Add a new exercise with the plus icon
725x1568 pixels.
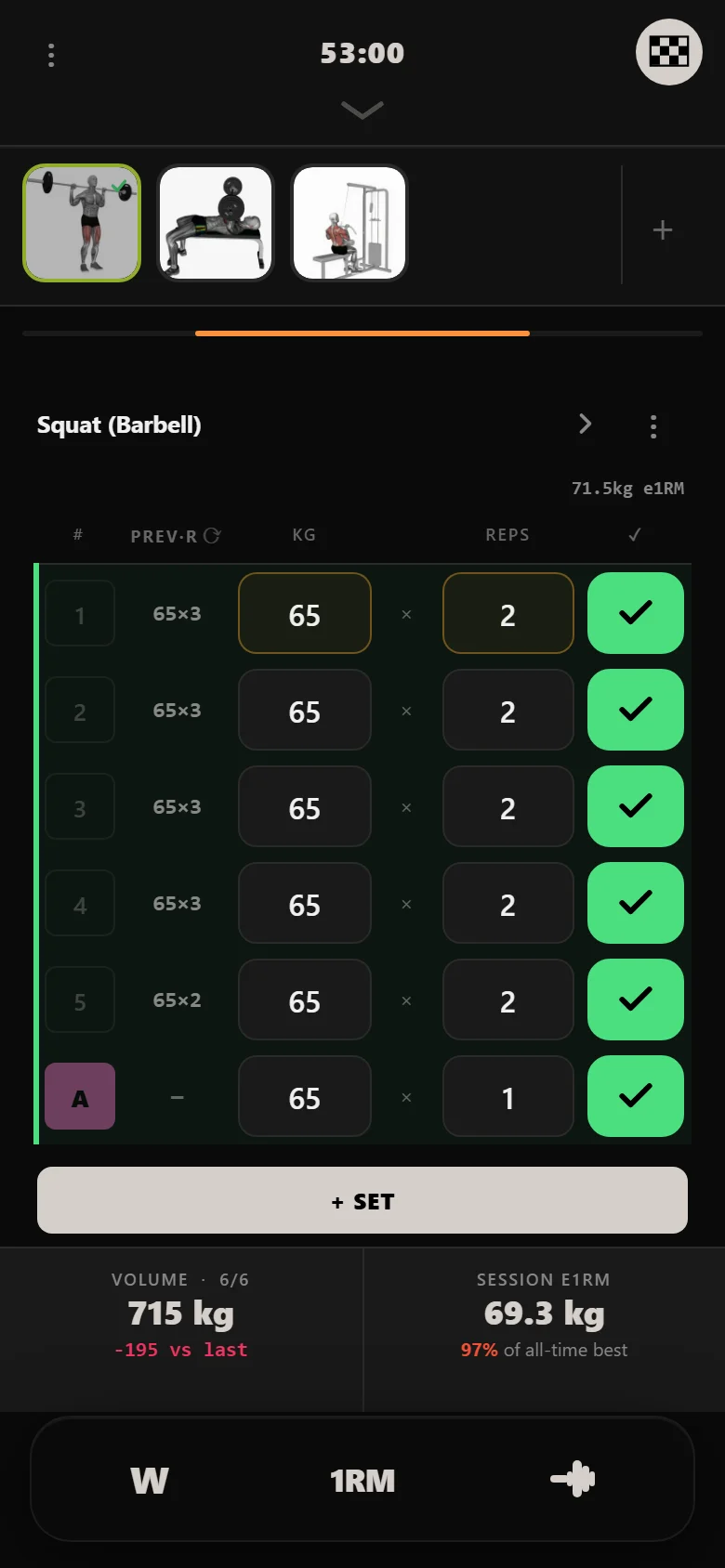click(663, 229)
